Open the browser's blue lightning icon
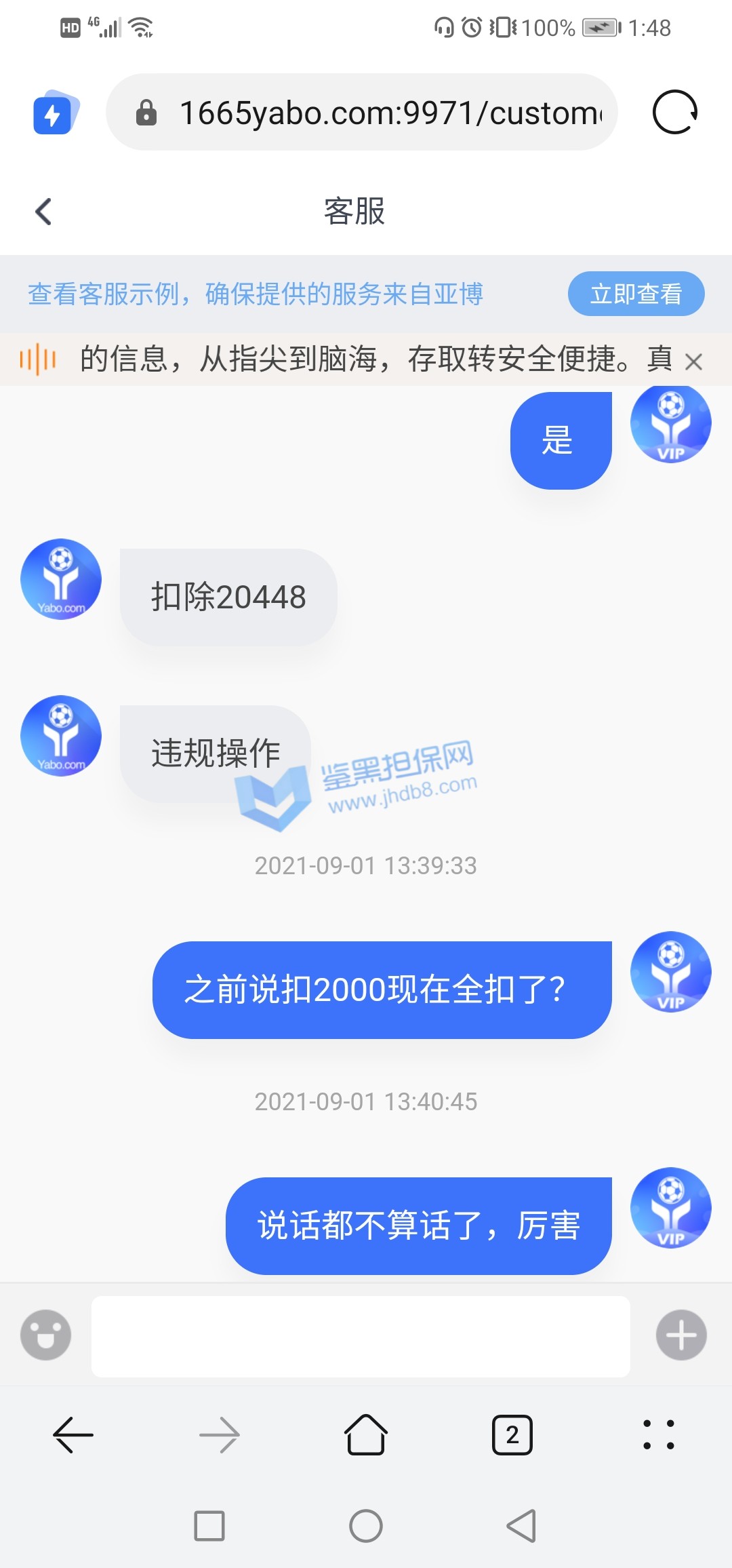732x1568 pixels. coord(54,113)
